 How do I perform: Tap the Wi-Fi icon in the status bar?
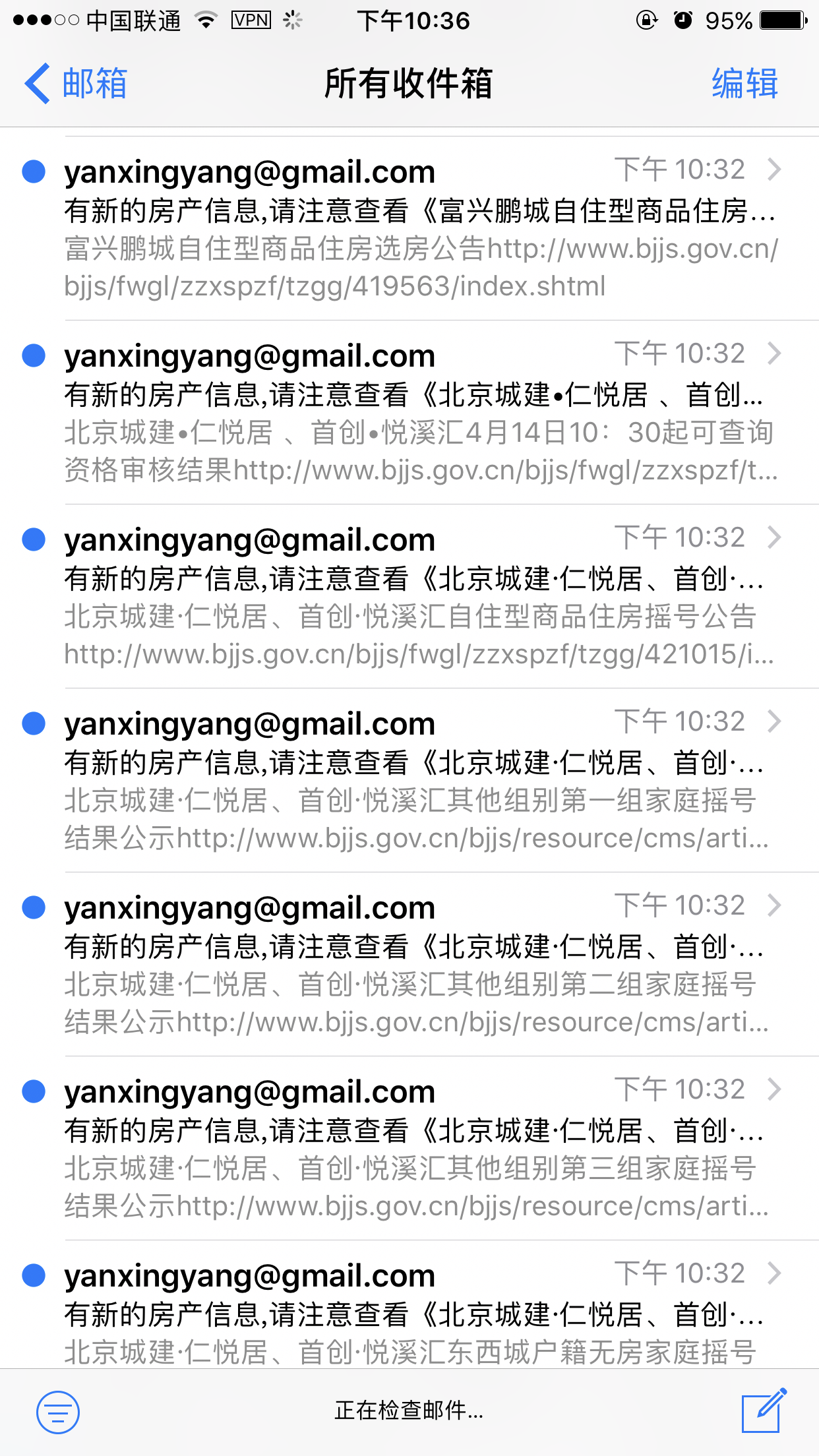[x=206, y=20]
